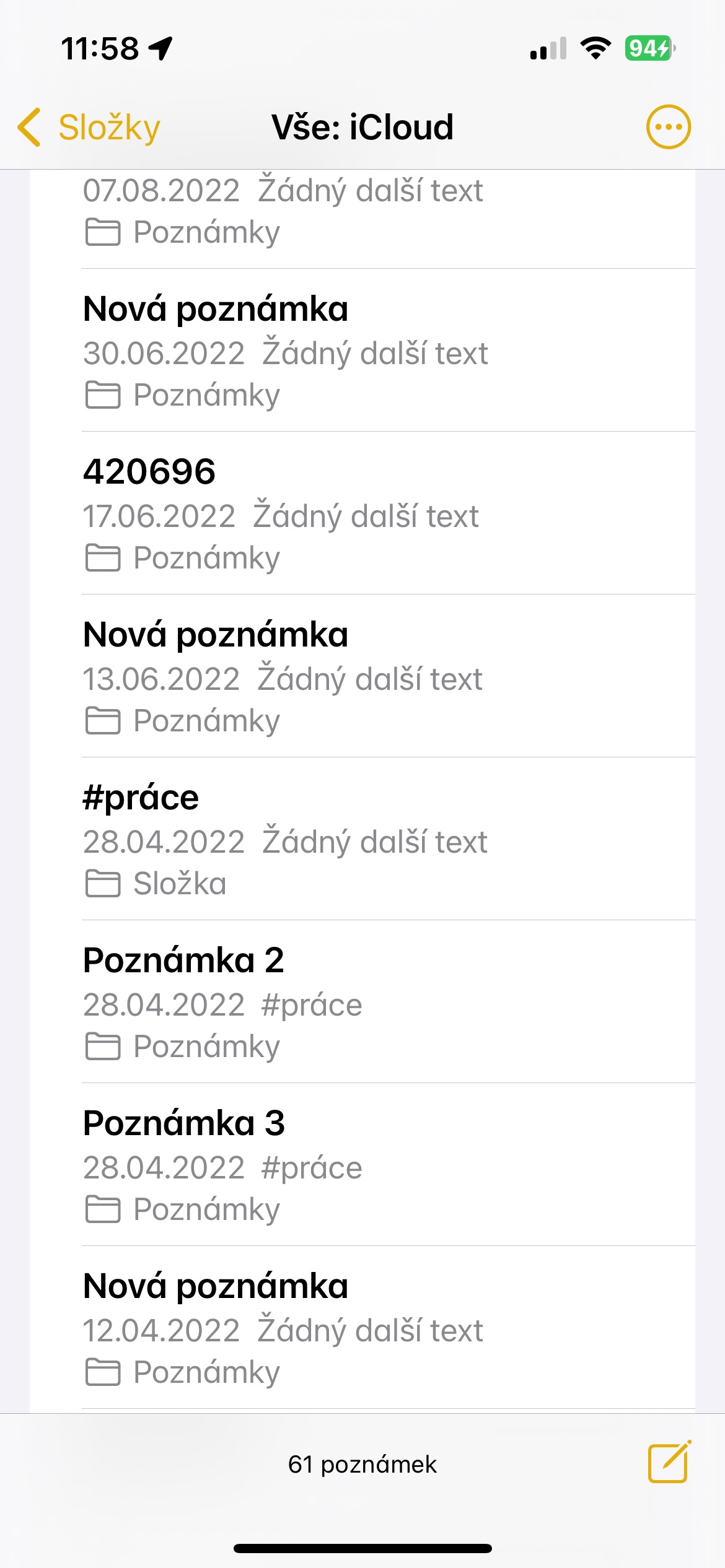Go back to Složky folders list

[x=89, y=128]
